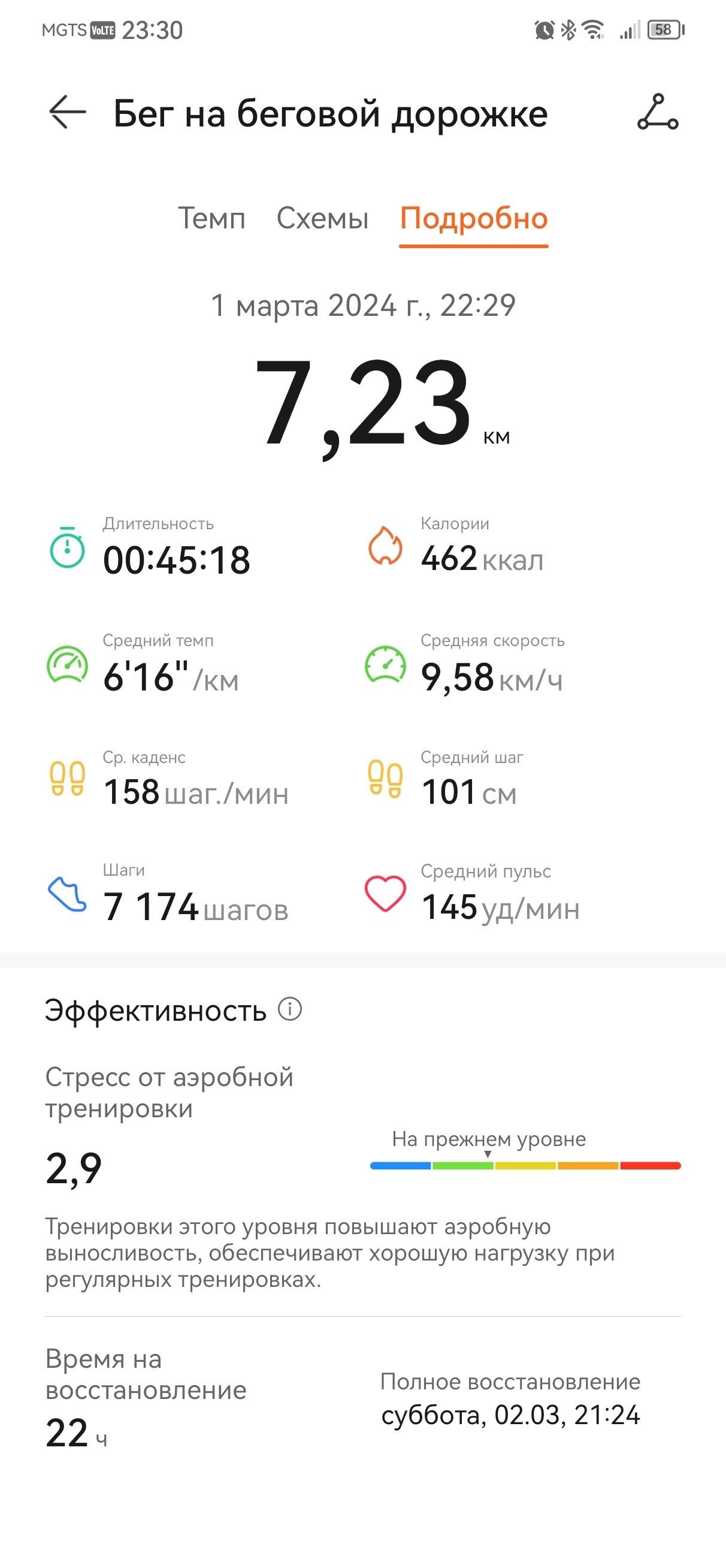This screenshot has height=1568, width=726.
Task: Open the route share icon in header
Action: pyautogui.click(x=658, y=112)
